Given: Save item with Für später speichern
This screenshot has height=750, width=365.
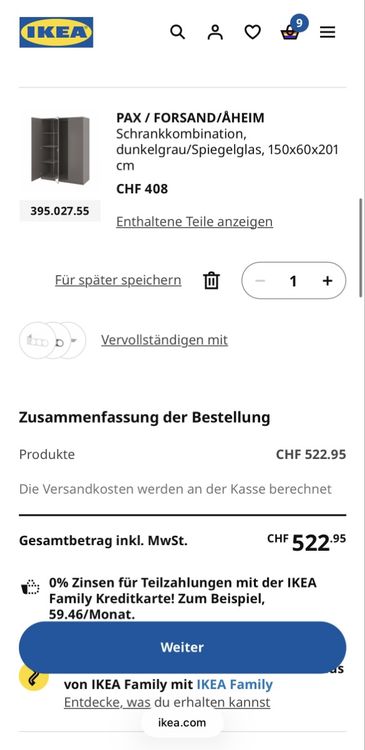Looking at the screenshot, I should (118, 280).
